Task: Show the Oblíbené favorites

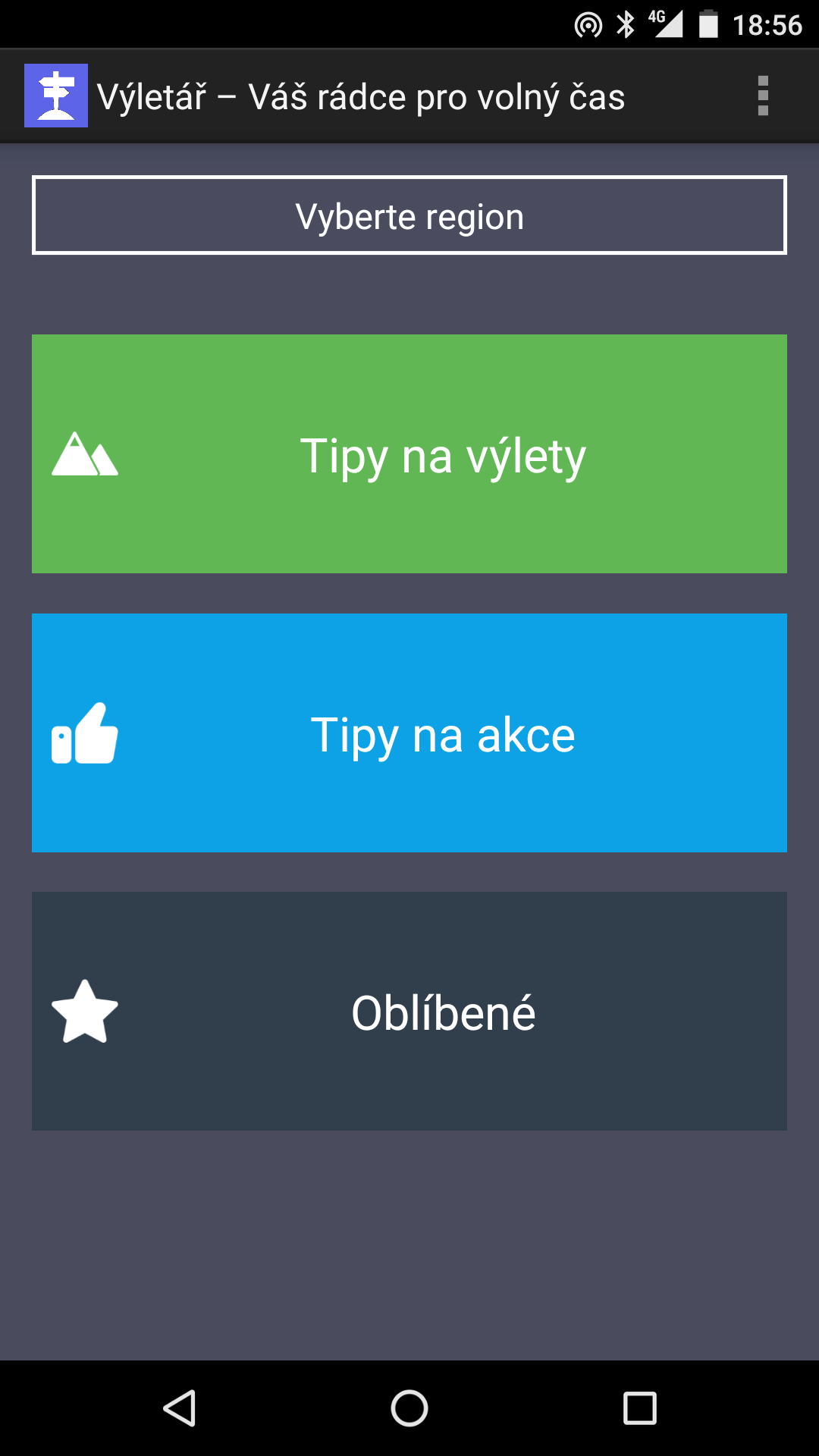Action: tap(409, 1012)
